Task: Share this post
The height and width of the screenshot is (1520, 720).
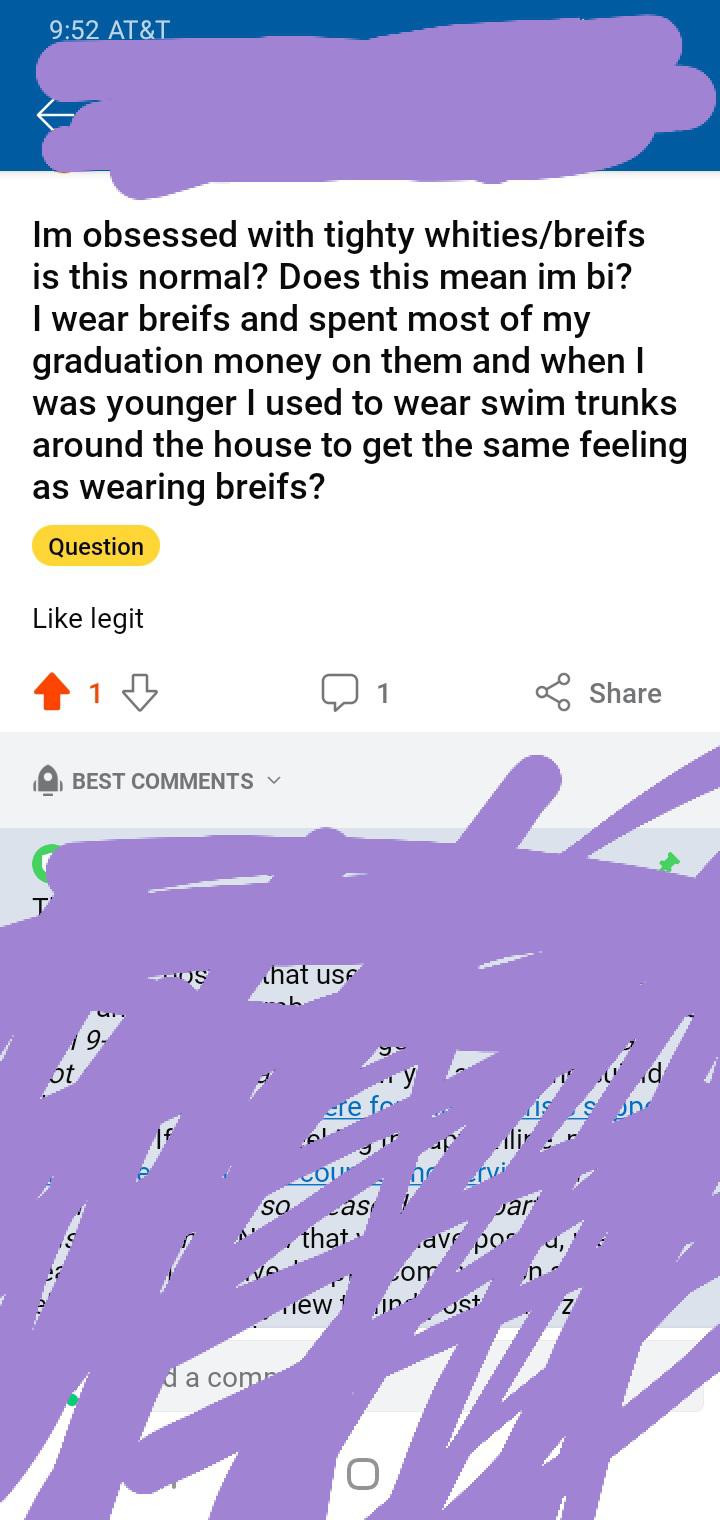Action: click(x=598, y=692)
